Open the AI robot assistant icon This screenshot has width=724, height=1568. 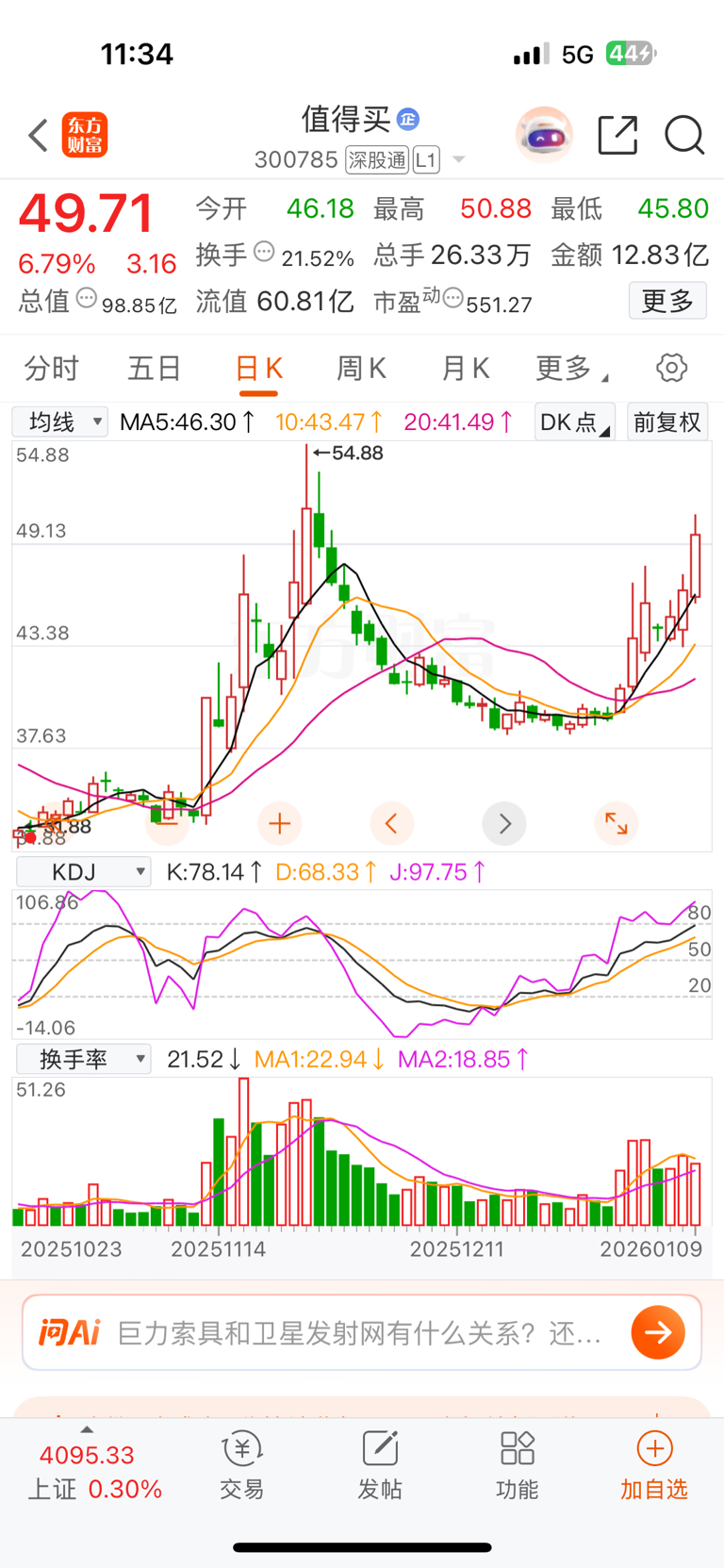click(x=544, y=136)
